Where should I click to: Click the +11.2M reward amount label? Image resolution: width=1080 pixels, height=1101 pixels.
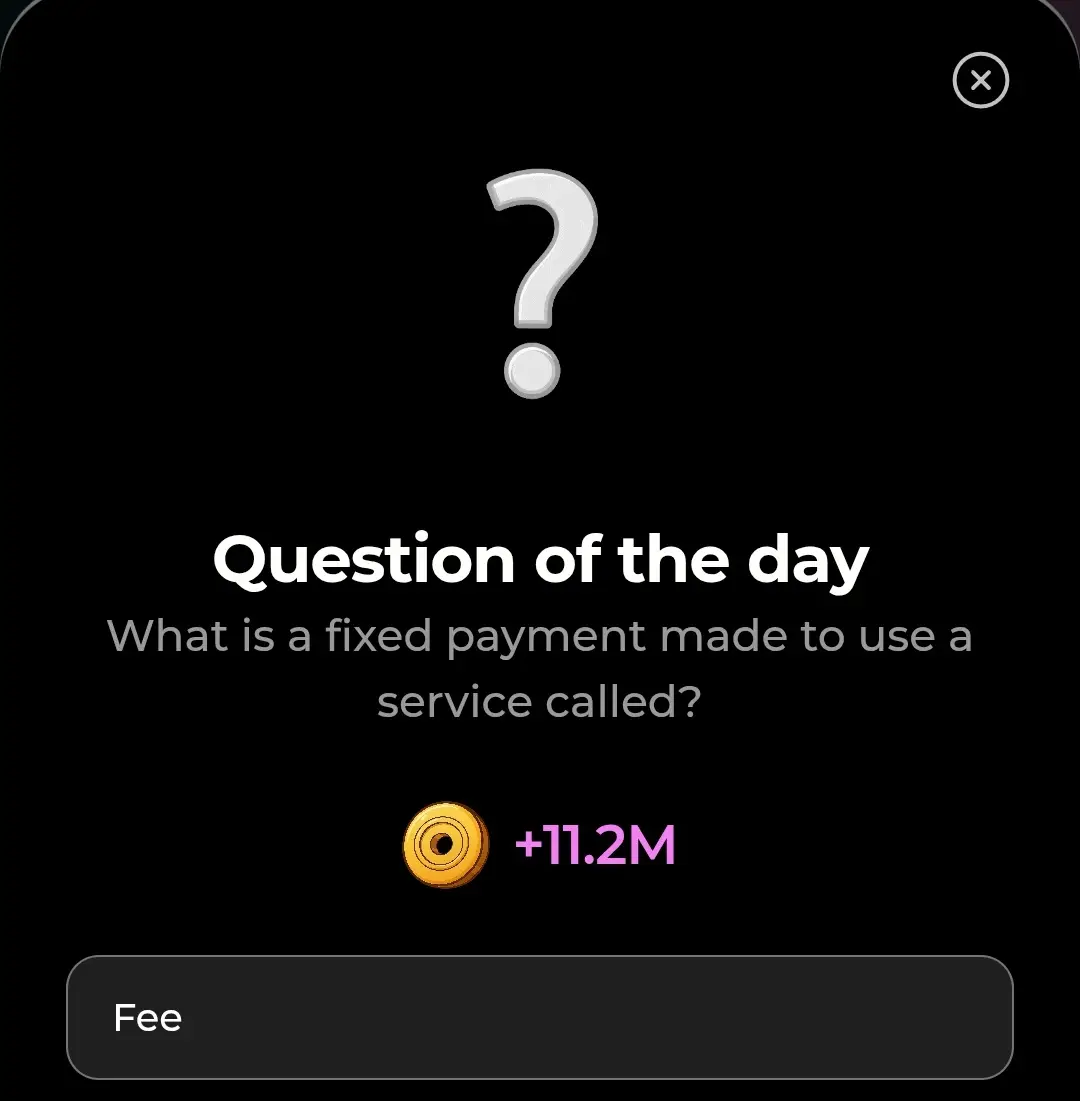click(x=595, y=845)
